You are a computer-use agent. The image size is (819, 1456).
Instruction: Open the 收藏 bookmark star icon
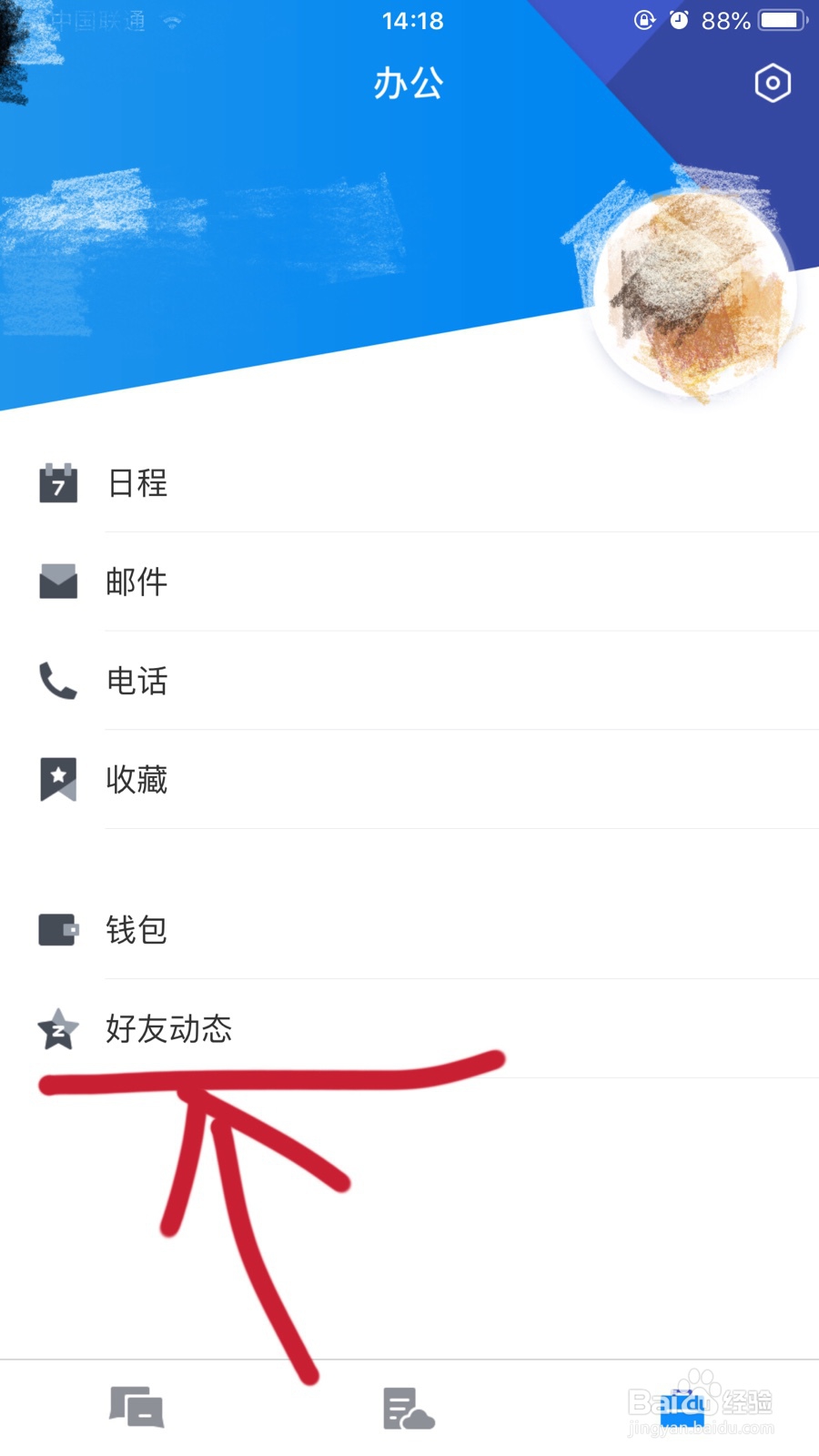[x=56, y=779]
